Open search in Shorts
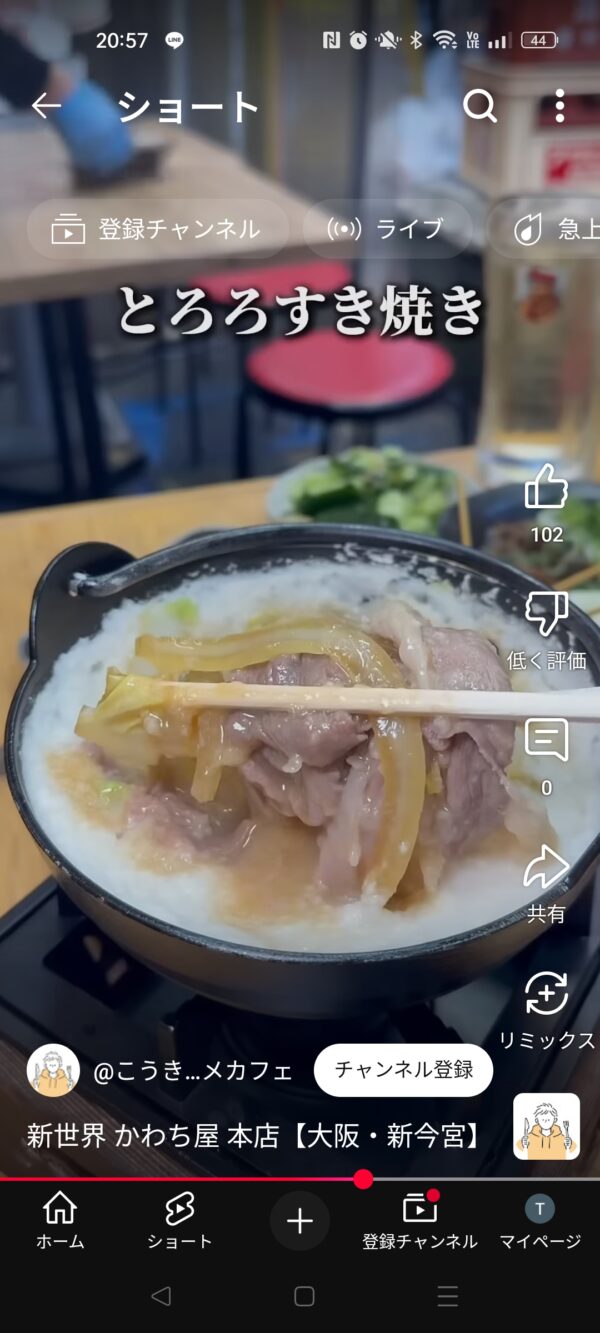The image size is (600, 1333). (x=480, y=106)
